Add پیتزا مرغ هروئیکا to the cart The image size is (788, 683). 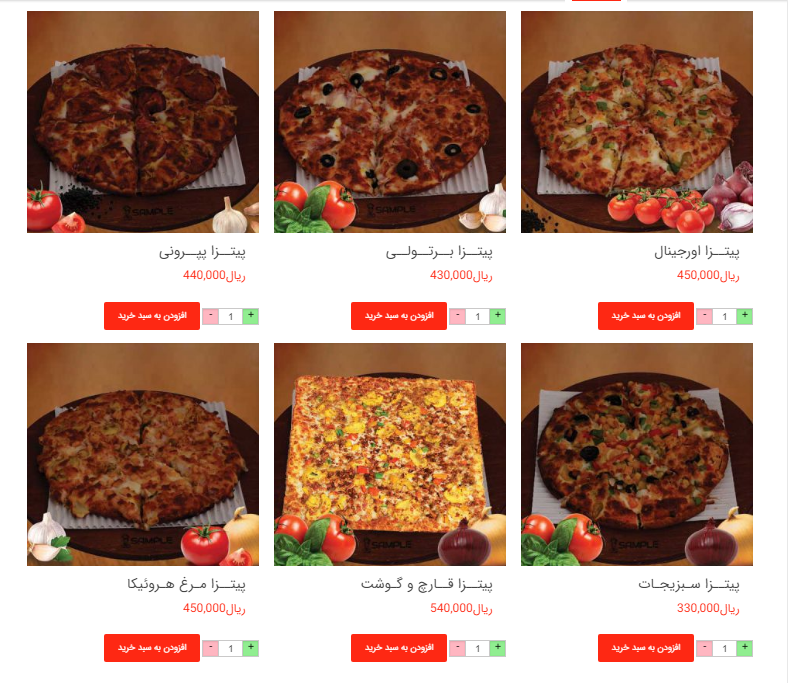tap(151, 648)
